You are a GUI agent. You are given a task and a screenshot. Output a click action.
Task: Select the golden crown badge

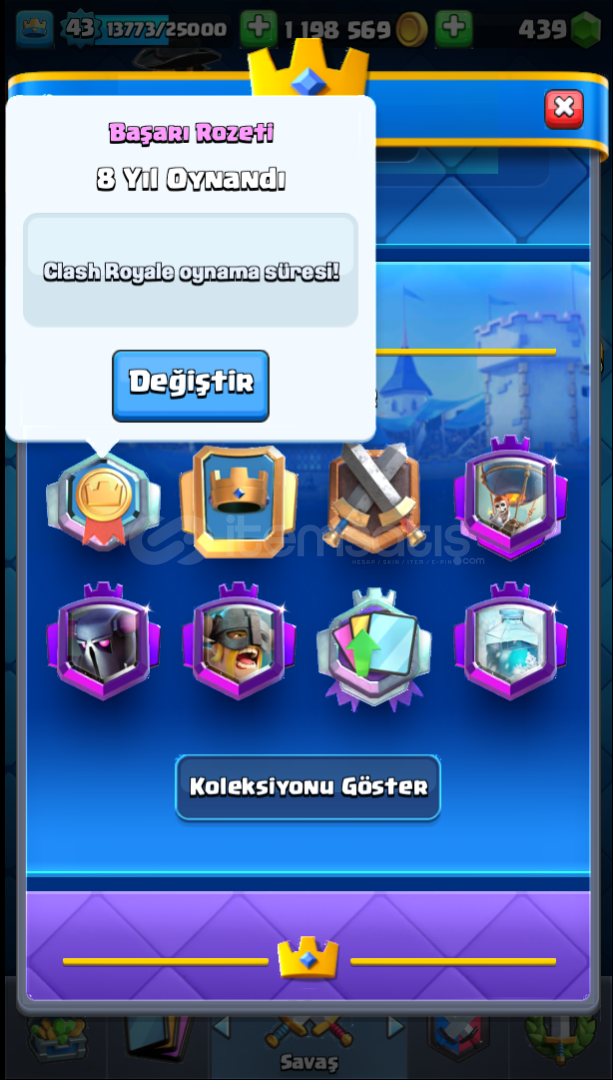[239, 501]
